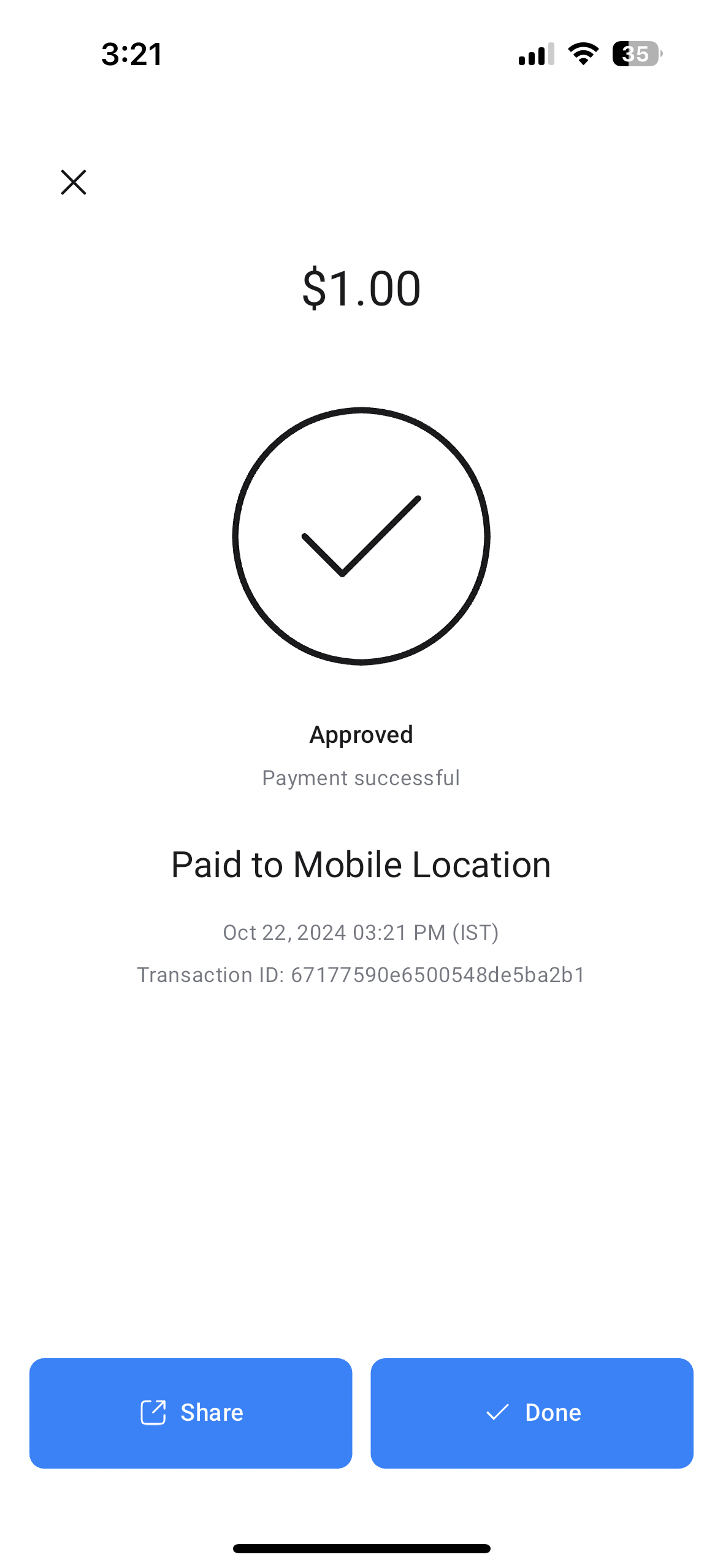Share the payment receipt
The width and height of the screenshot is (723, 1568).
click(x=191, y=1412)
